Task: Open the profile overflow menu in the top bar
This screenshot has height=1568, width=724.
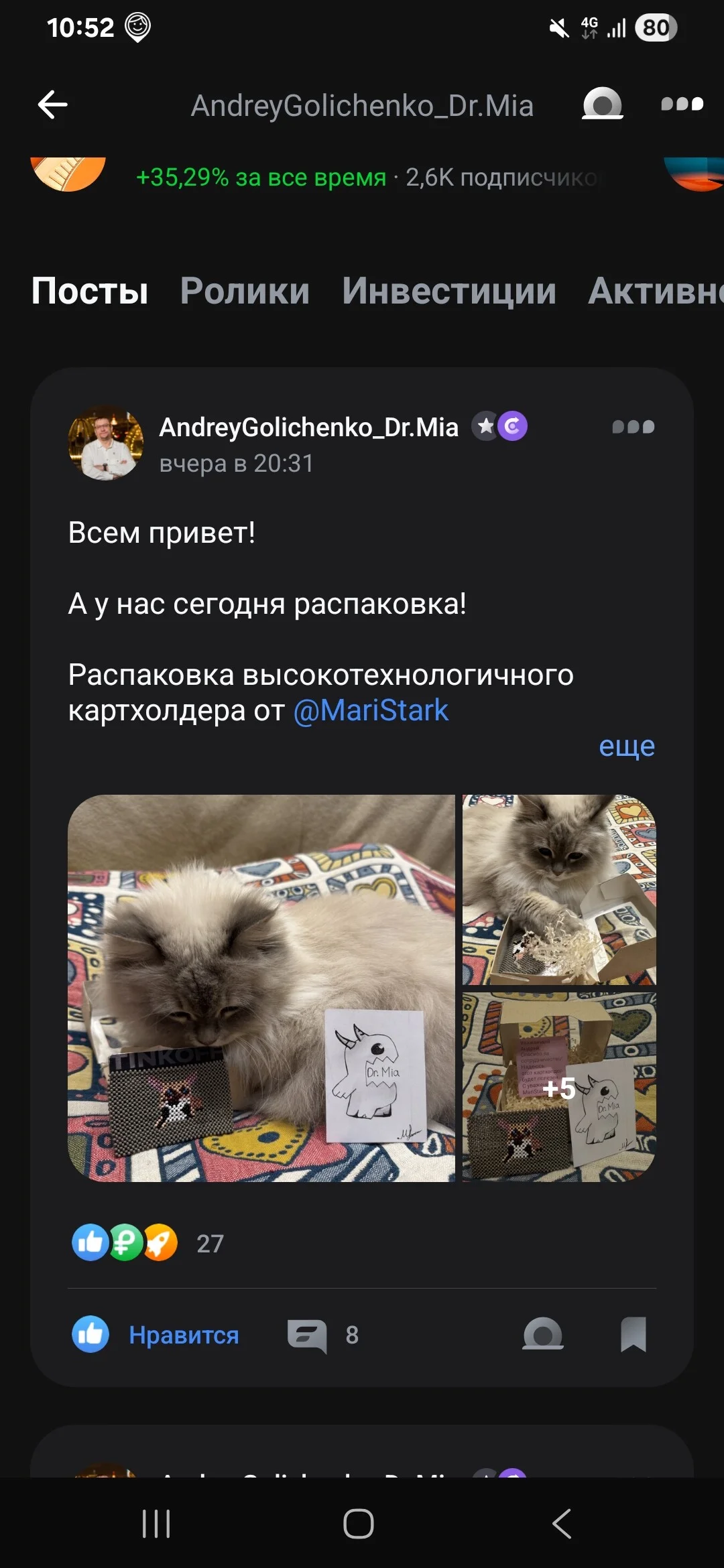Action: pos(682,104)
